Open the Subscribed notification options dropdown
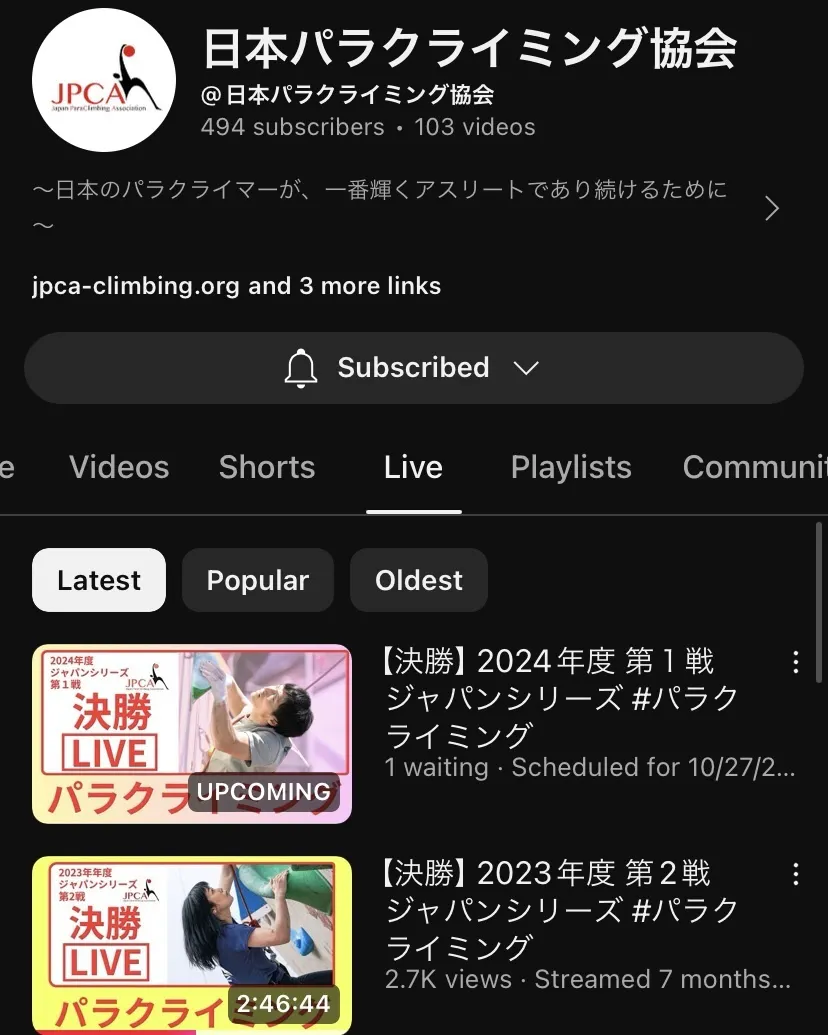The image size is (828, 1035). coord(413,368)
